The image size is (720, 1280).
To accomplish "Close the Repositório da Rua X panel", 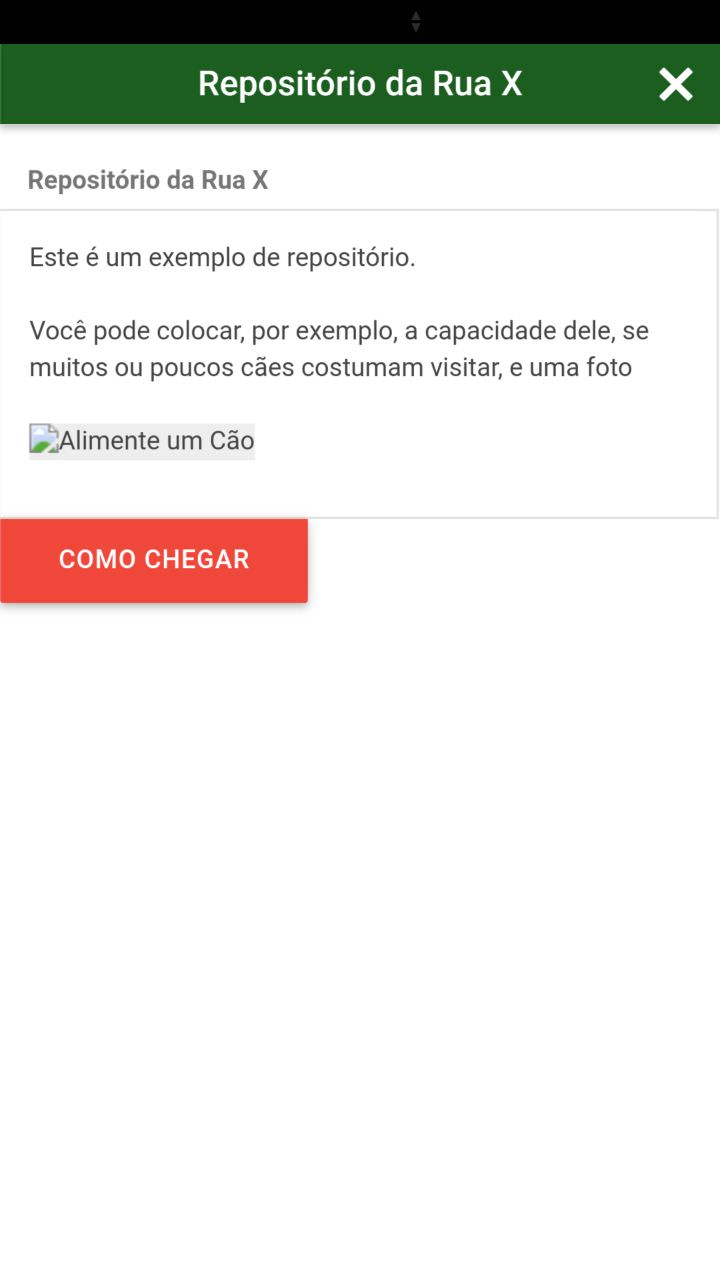I will click(x=676, y=85).
